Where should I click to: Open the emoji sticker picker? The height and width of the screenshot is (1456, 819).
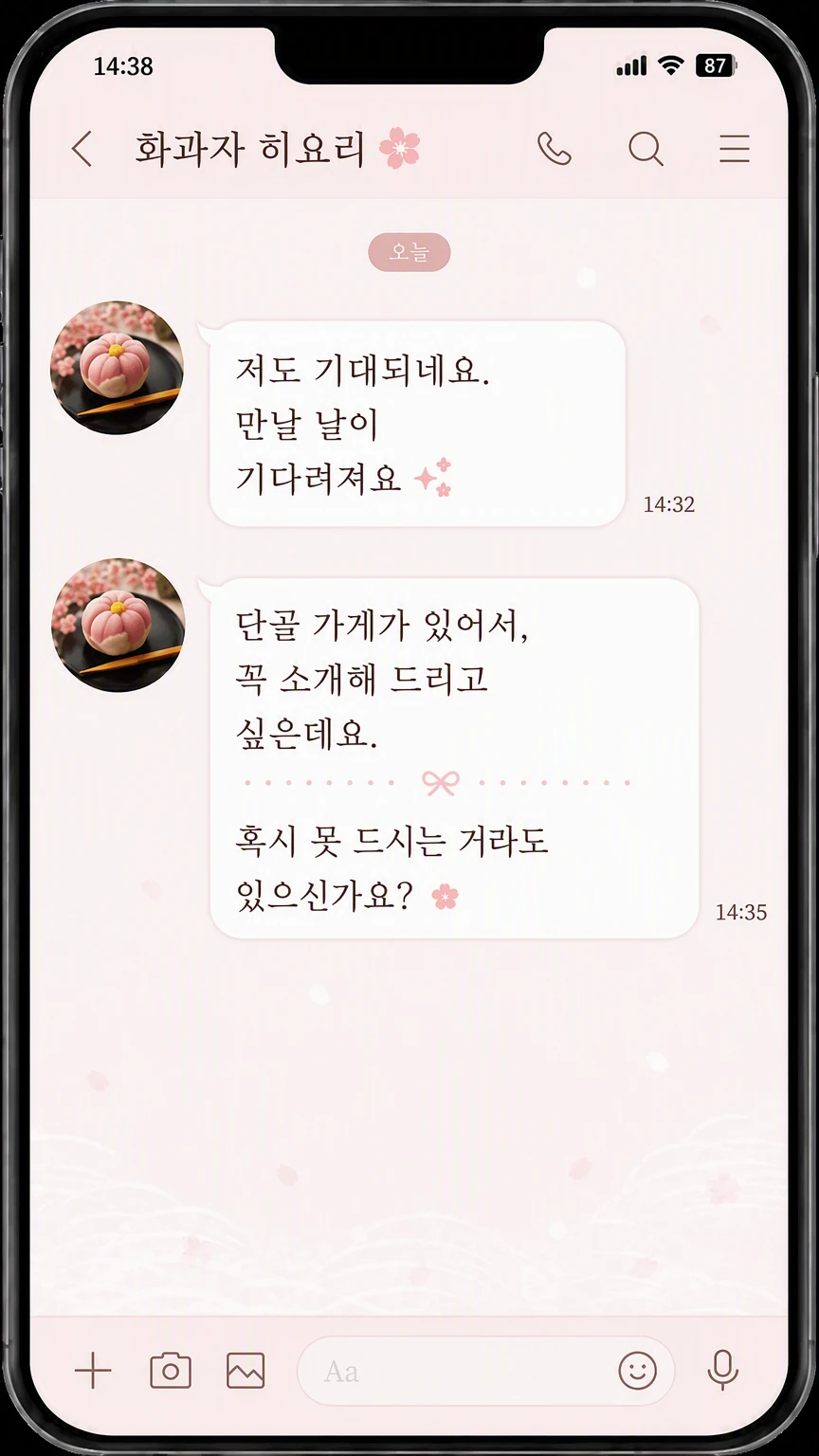637,1371
